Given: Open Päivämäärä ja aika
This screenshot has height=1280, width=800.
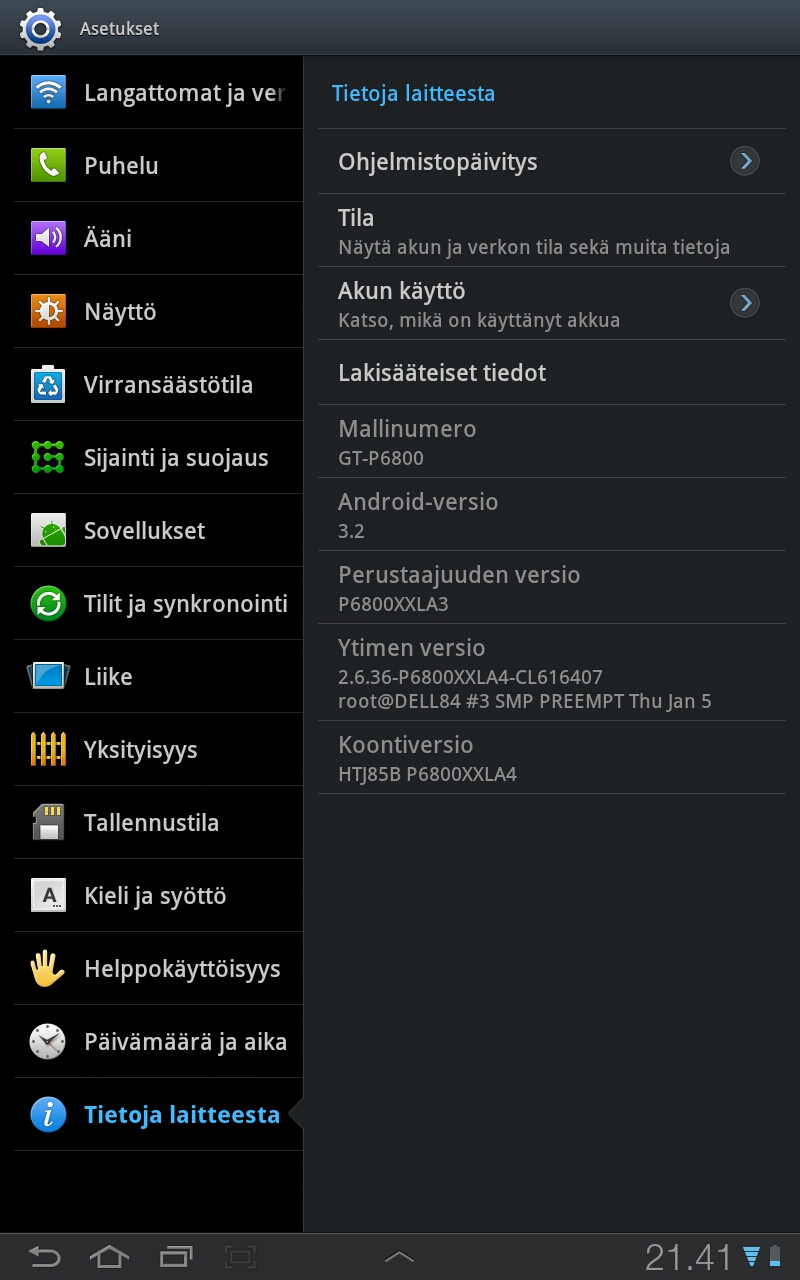Looking at the screenshot, I should [x=158, y=1042].
